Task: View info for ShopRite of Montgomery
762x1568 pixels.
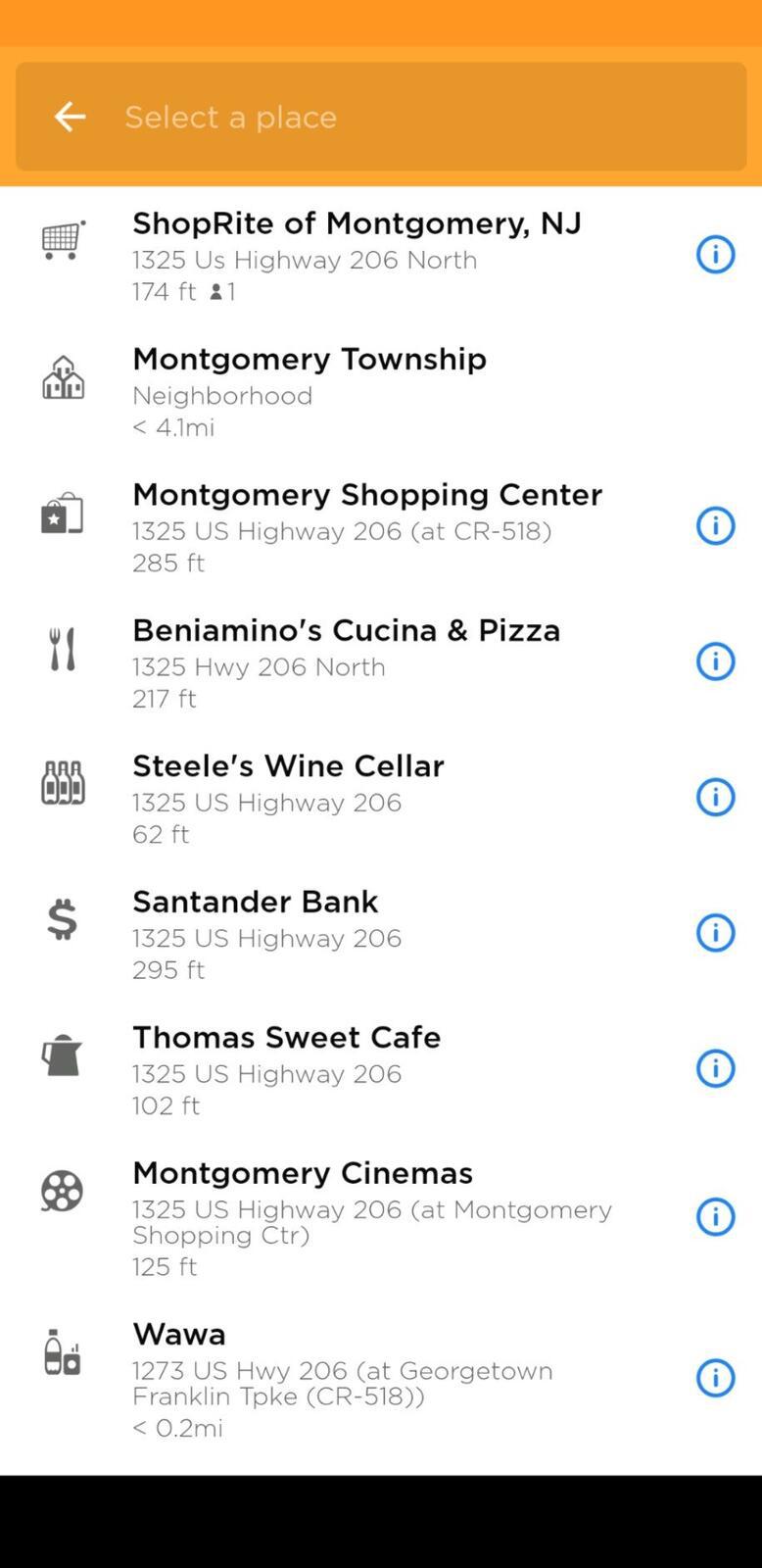Action: (715, 255)
